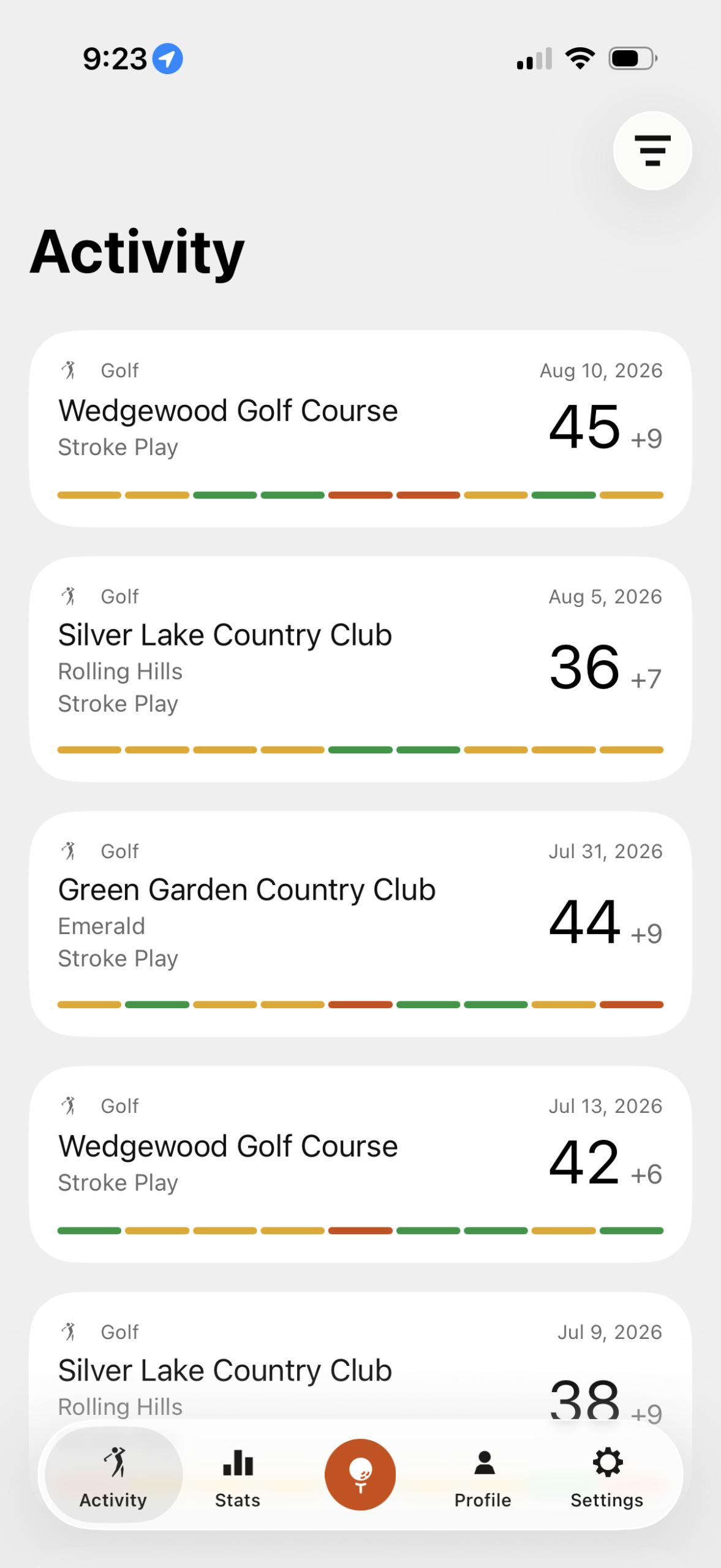Open the Jul 13 Wedgewood Golf Course round
This screenshot has height=1568, width=721.
(360, 1164)
